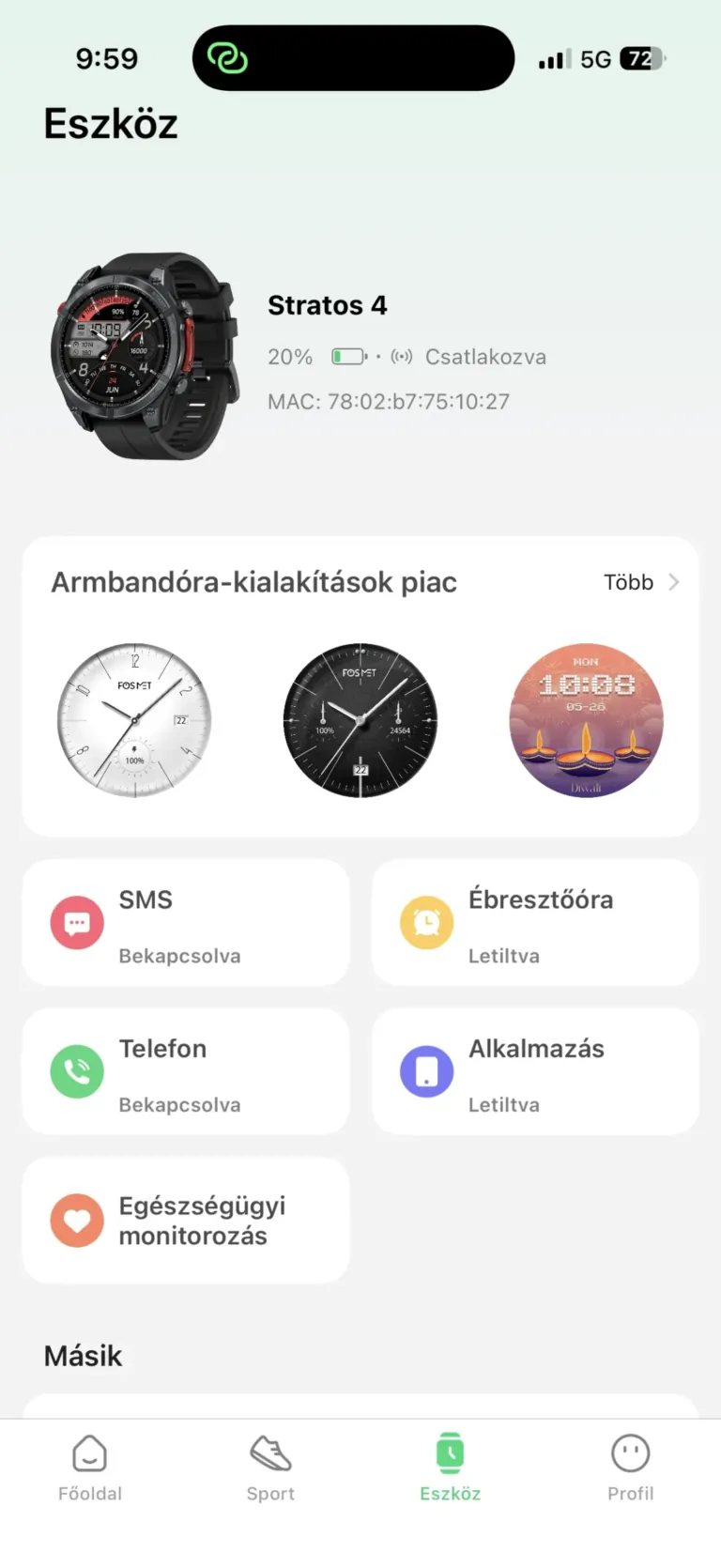The height and width of the screenshot is (1568, 721).
Task: Tap the Ébresztőóra alarm clock icon
Action: click(x=426, y=922)
